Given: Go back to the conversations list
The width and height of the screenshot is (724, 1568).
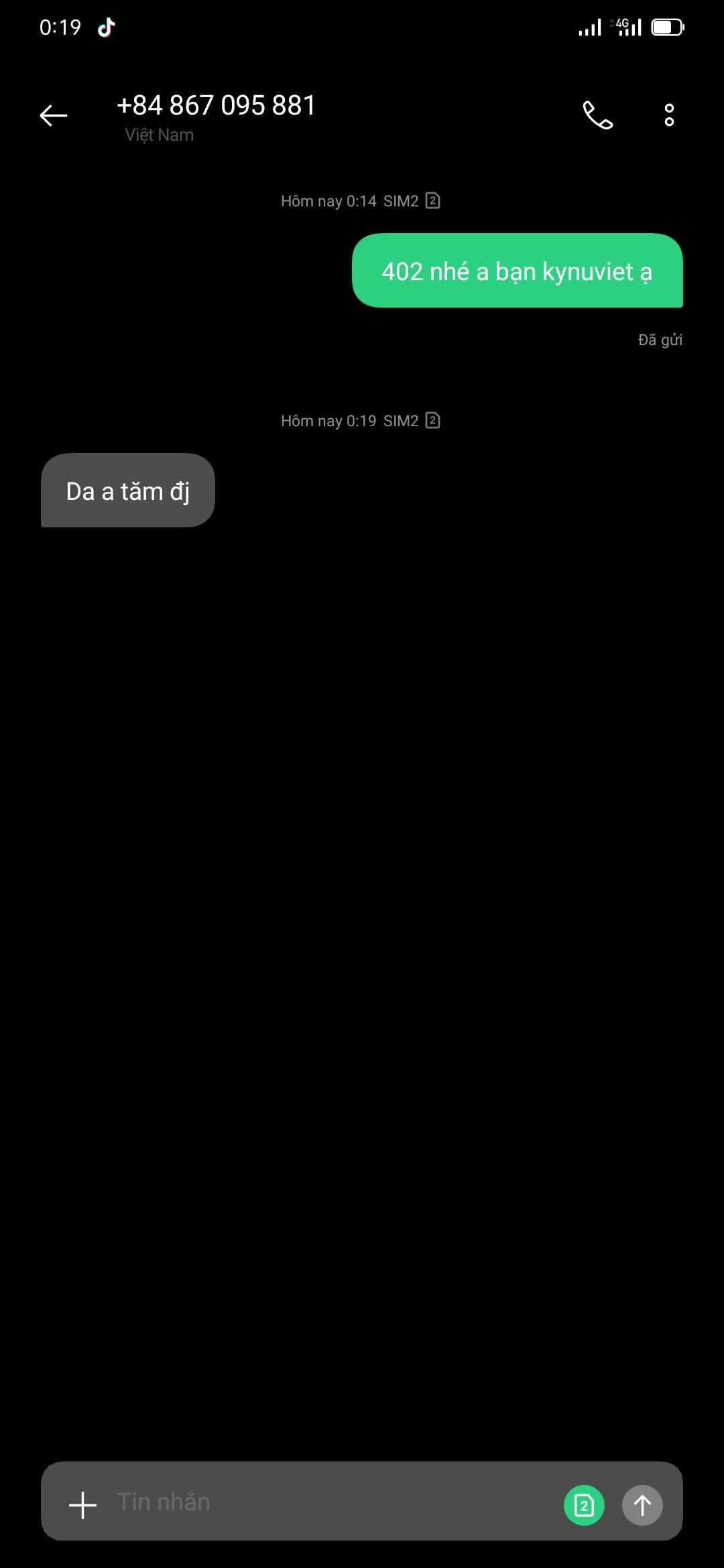Looking at the screenshot, I should pos(54,115).
